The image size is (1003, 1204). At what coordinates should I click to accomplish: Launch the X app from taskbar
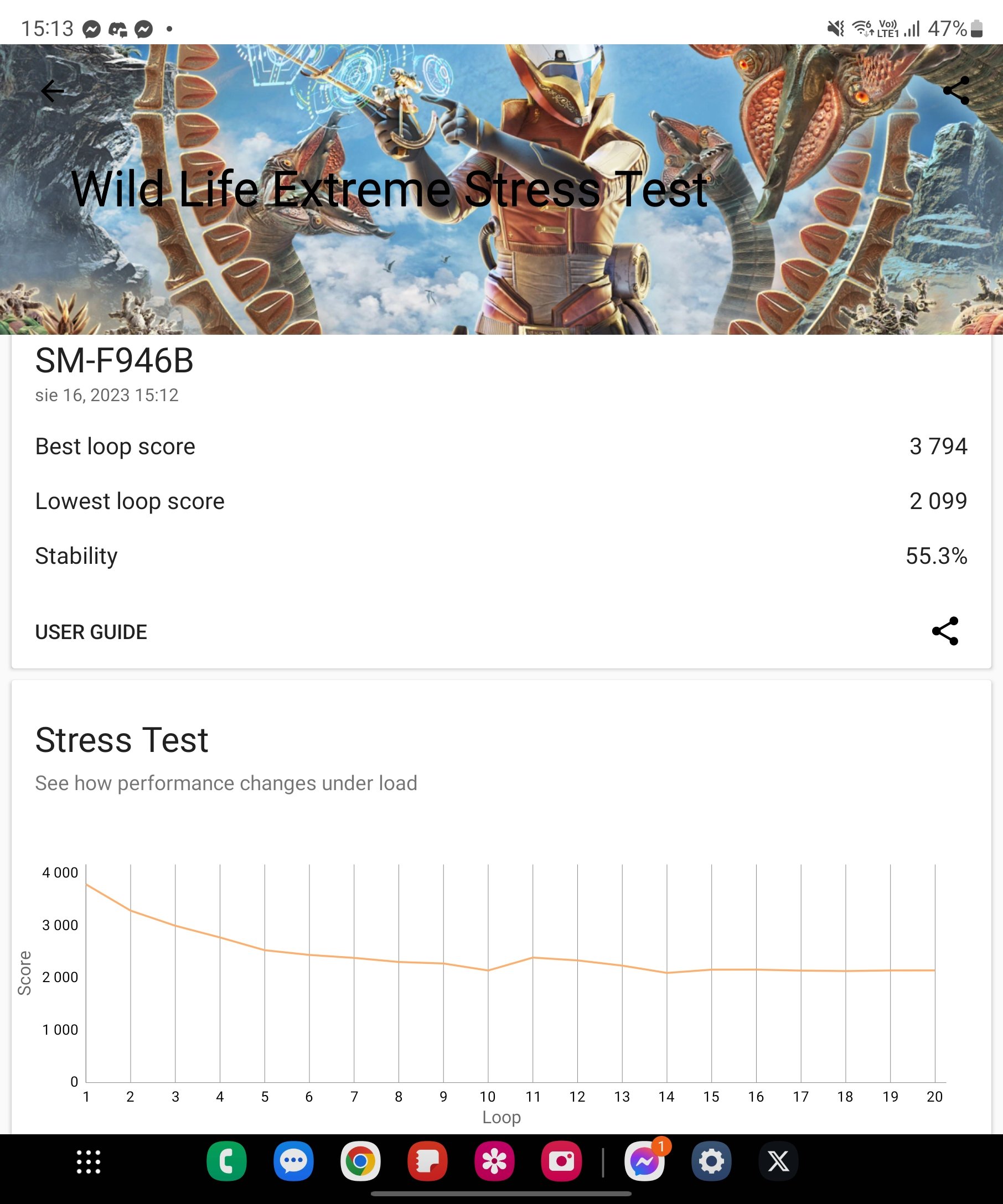[778, 1161]
